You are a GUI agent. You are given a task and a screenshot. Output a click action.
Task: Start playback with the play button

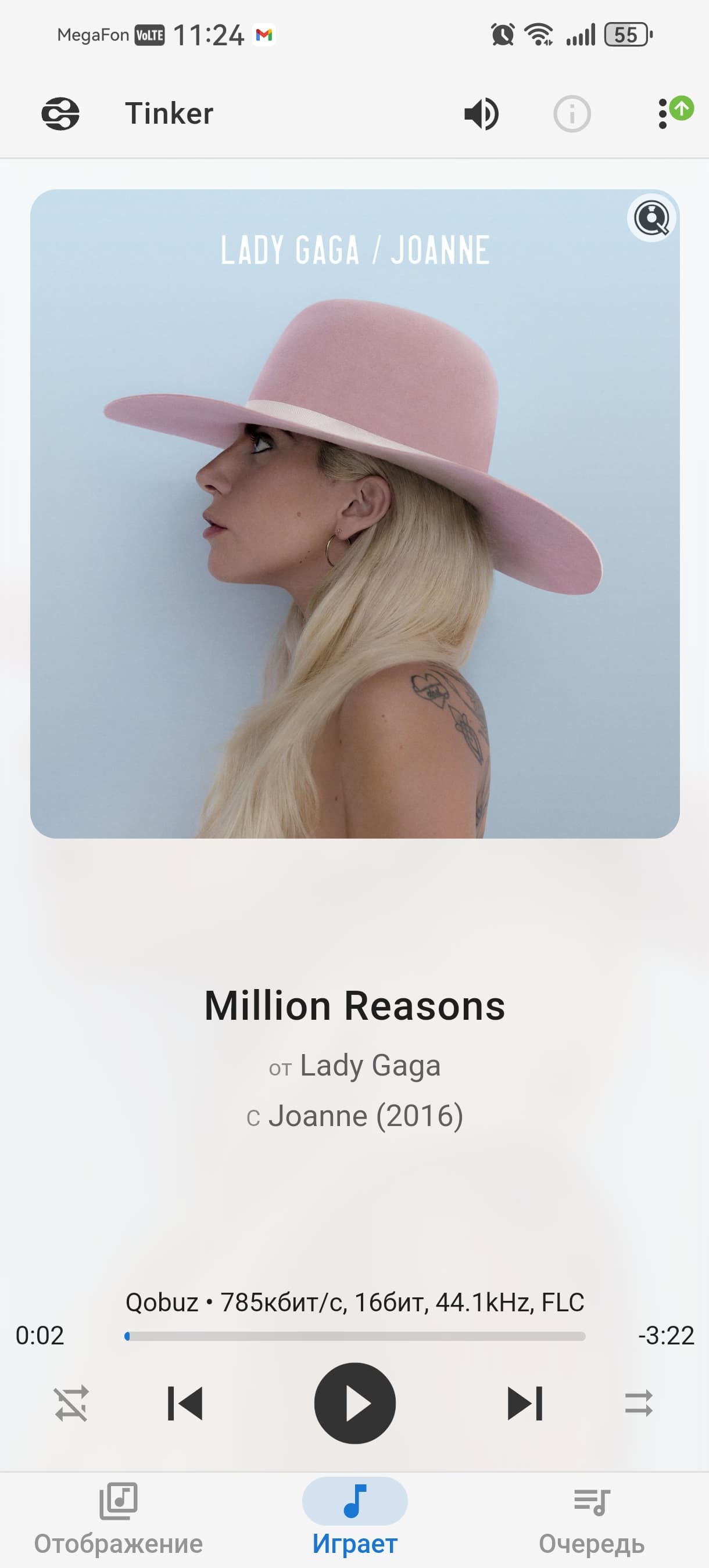[355, 1403]
